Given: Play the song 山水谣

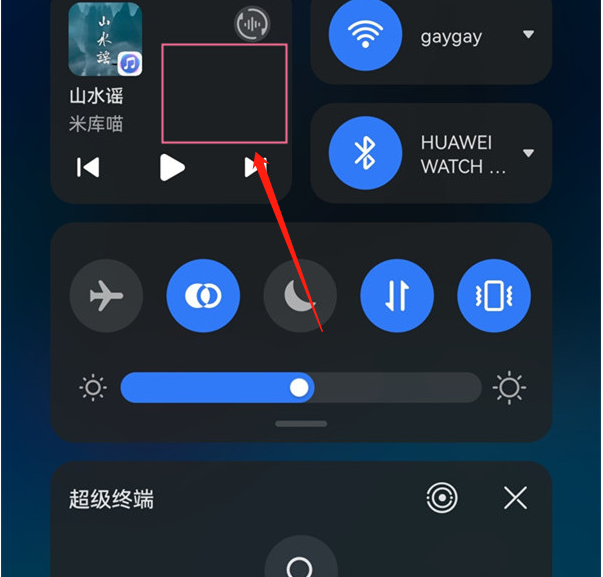Looking at the screenshot, I should (x=172, y=167).
